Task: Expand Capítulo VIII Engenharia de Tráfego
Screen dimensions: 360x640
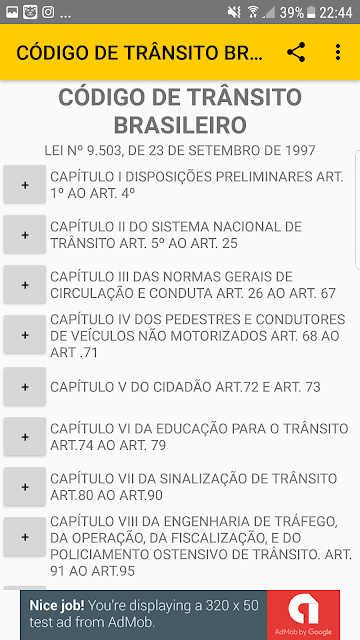Action: pos(25,537)
